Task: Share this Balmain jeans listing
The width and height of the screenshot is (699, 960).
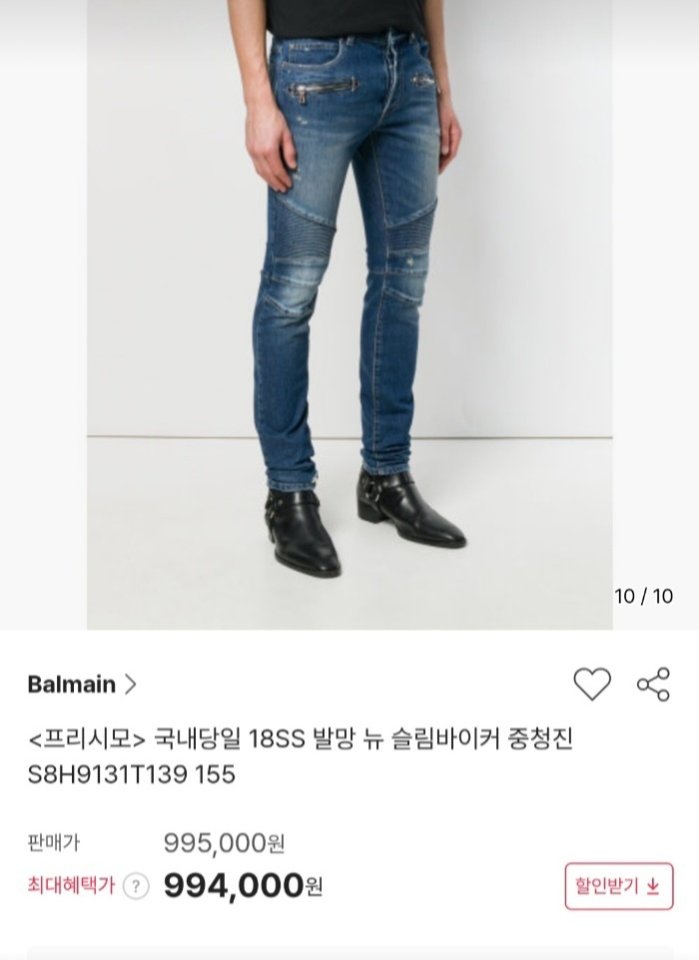Action: (x=653, y=684)
